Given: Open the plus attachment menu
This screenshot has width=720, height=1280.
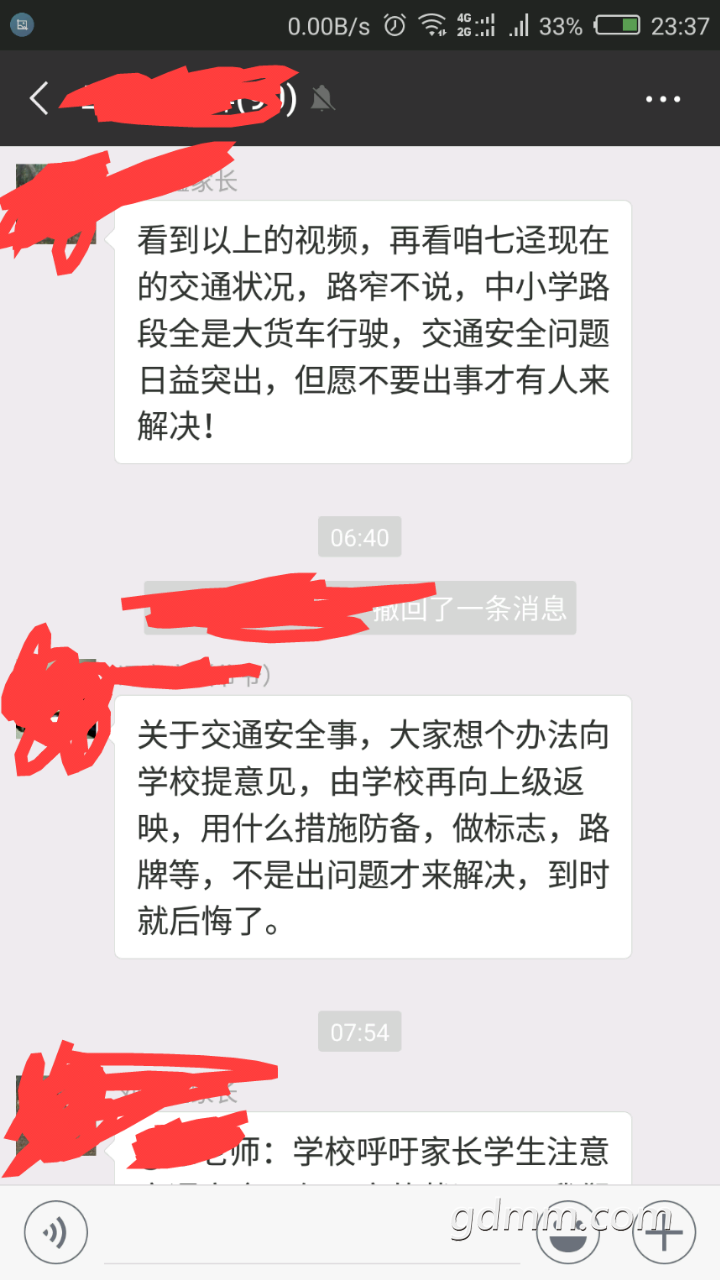Looking at the screenshot, I should pyautogui.click(x=664, y=1233).
